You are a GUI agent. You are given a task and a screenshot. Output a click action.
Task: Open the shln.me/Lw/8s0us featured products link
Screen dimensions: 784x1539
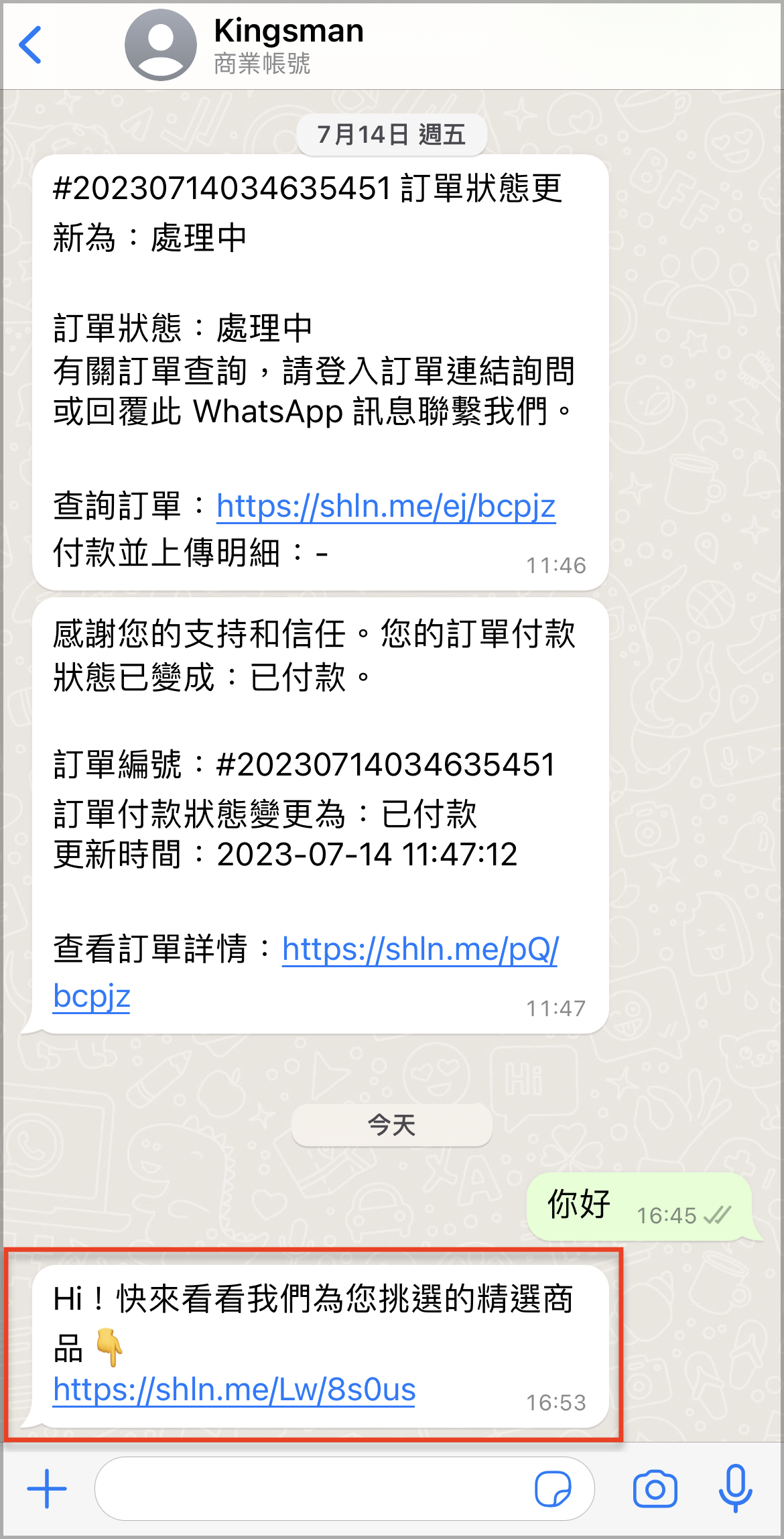(x=235, y=1390)
